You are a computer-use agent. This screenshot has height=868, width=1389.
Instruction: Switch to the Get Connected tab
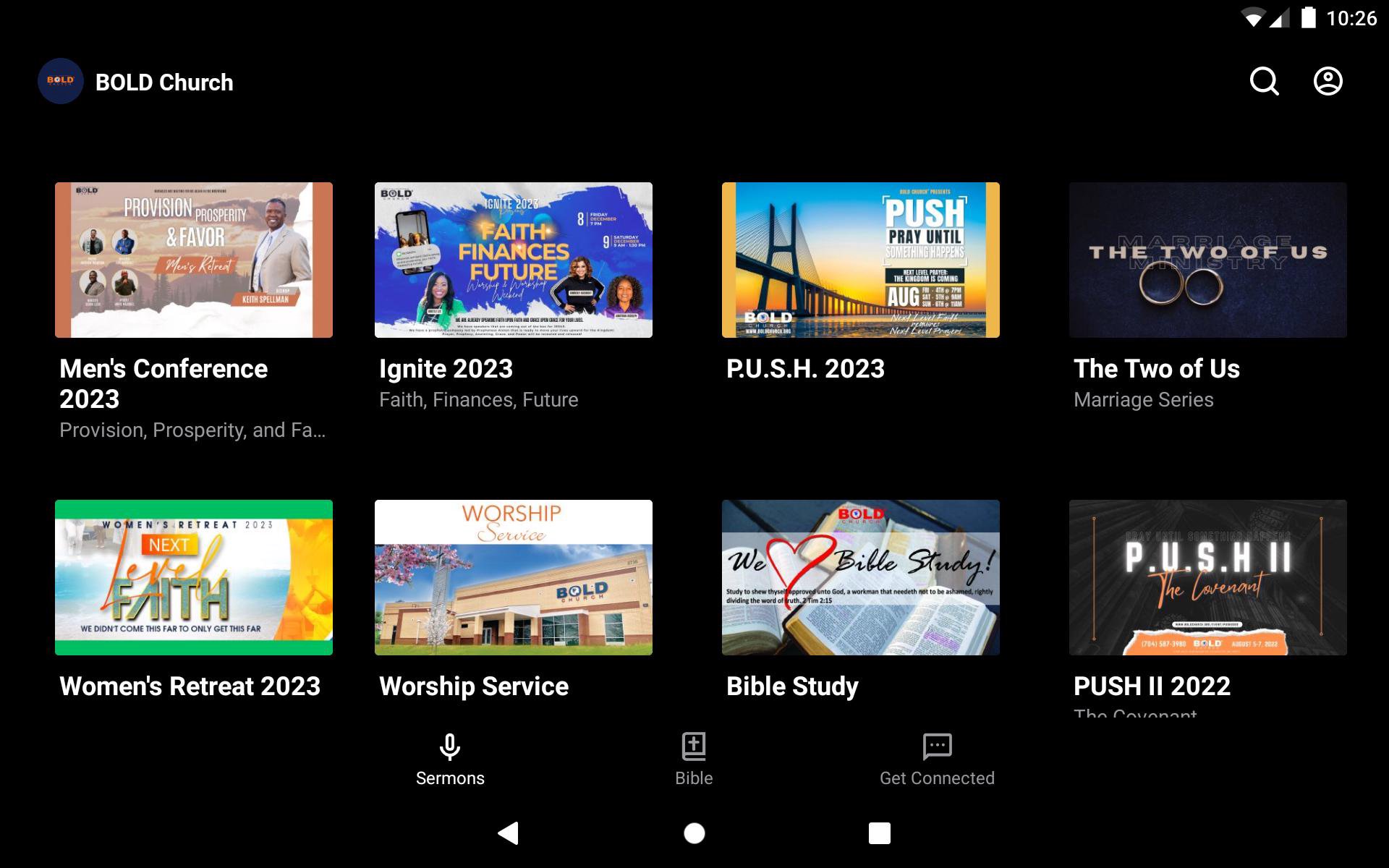tap(937, 759)
